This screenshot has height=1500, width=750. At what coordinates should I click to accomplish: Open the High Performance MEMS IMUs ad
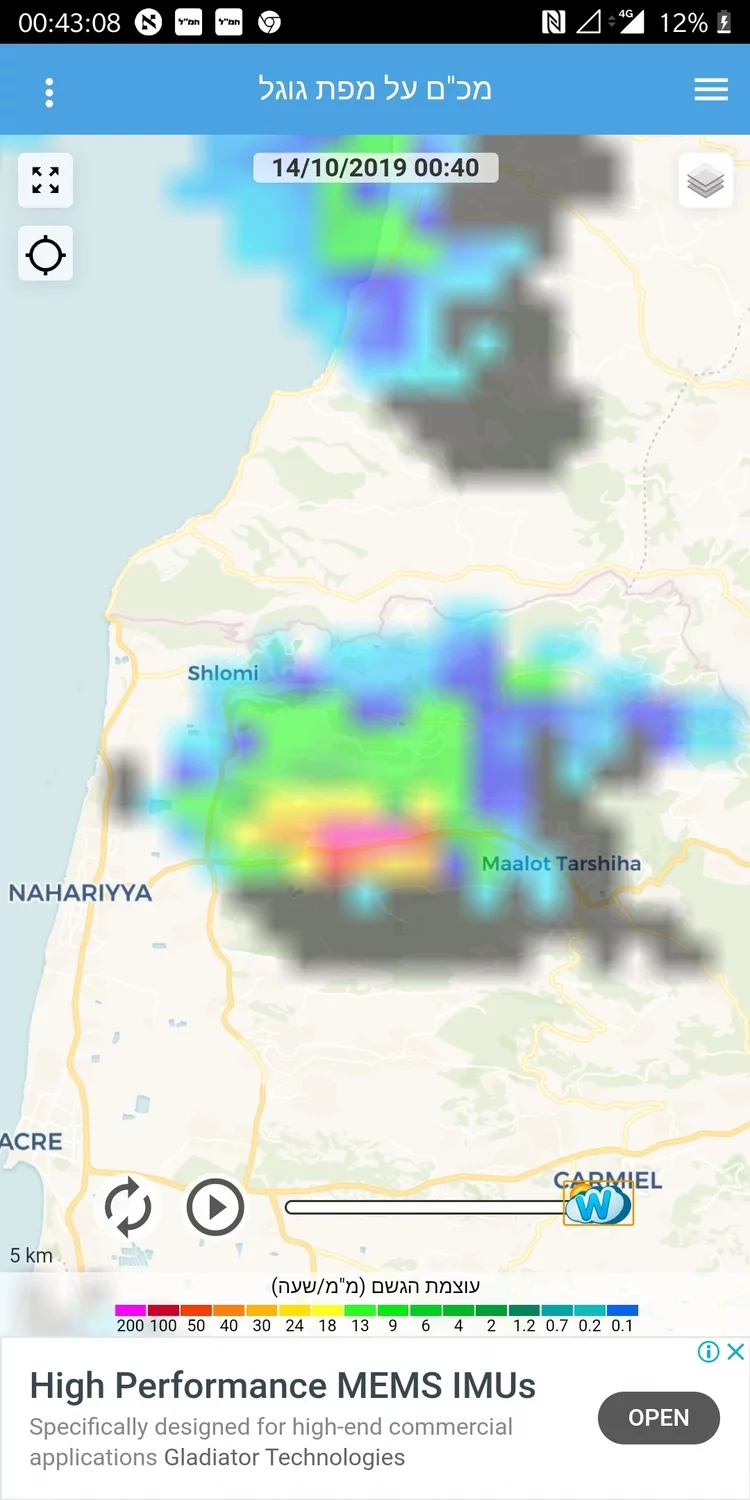658,1417
